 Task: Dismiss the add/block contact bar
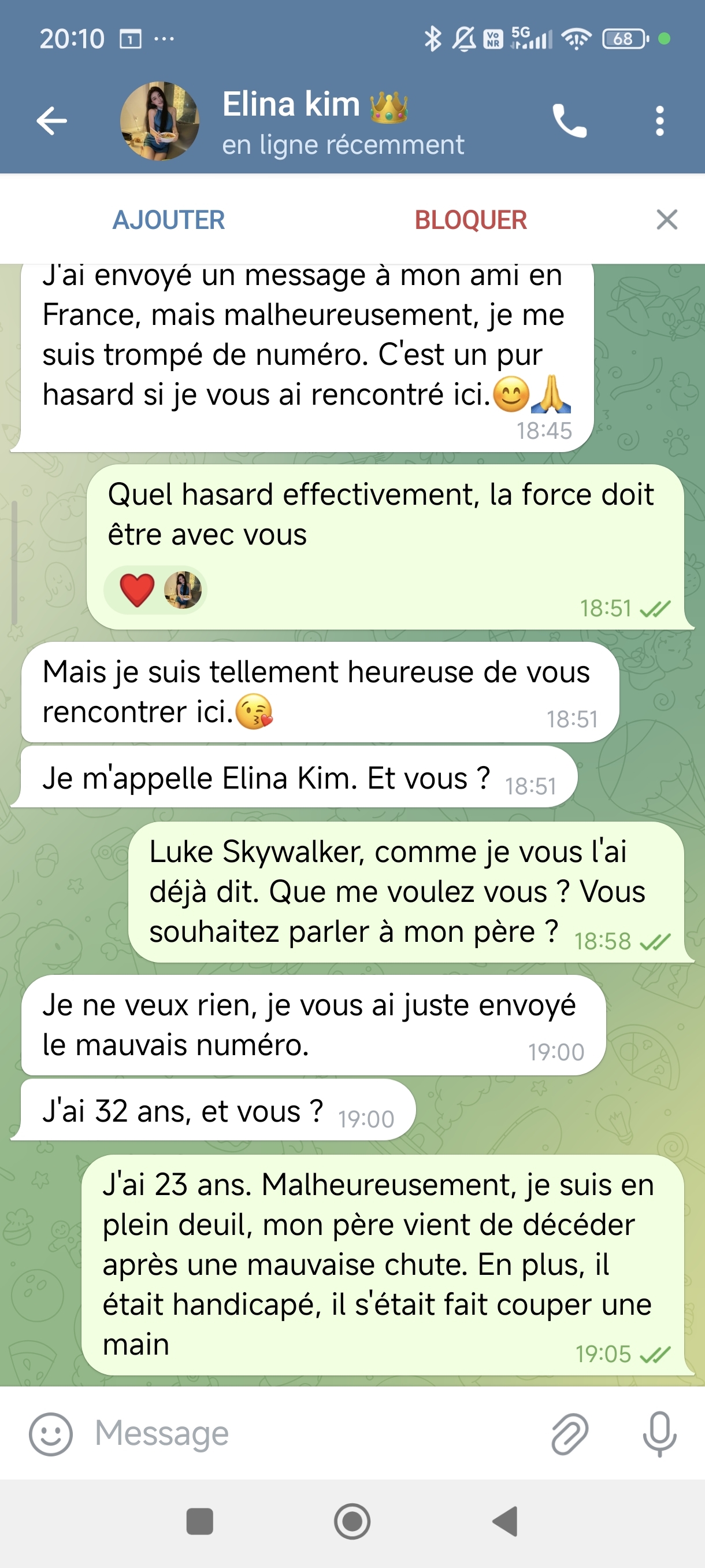[667, 220]
